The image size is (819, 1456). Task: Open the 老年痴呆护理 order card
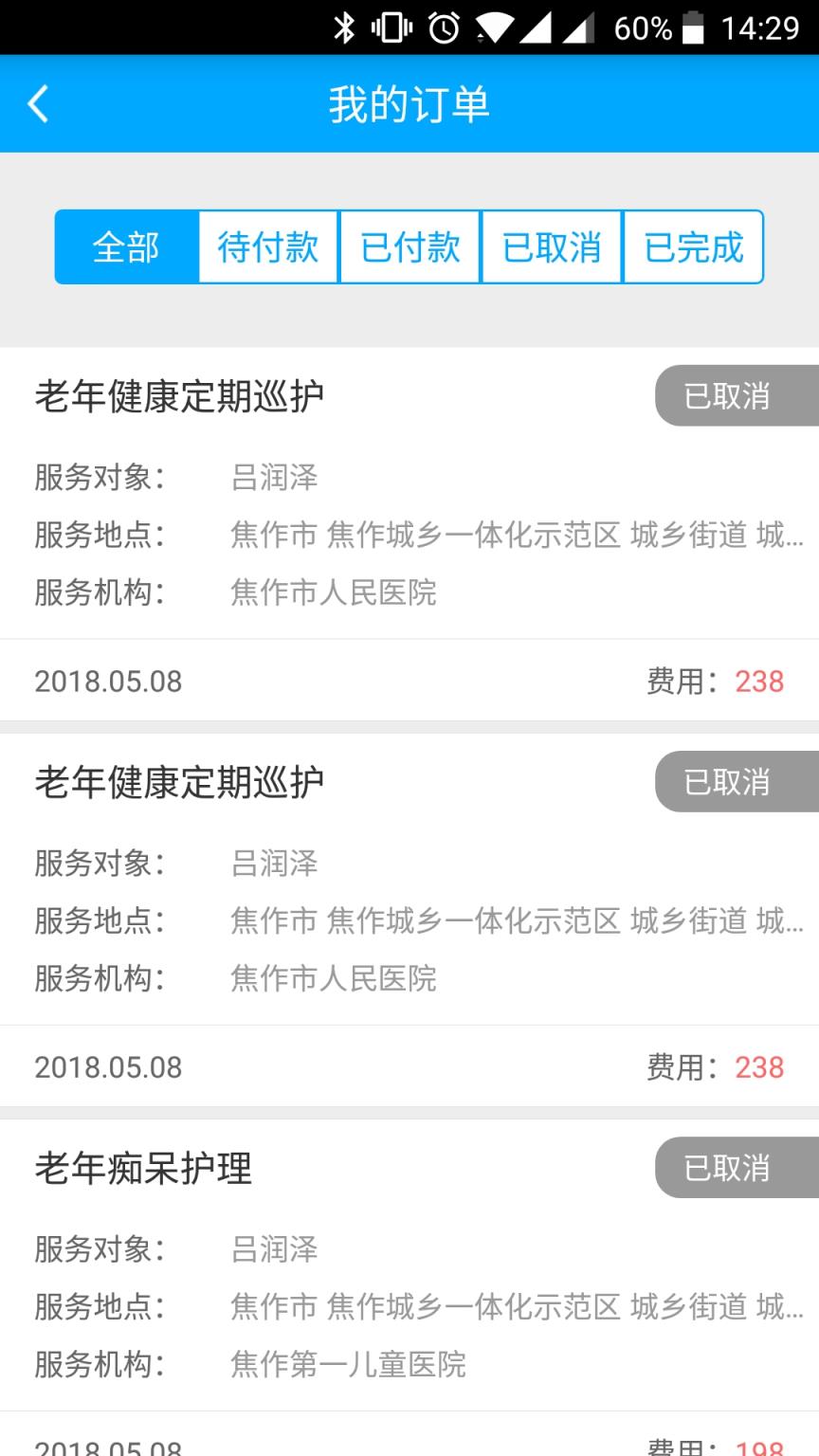[x=144, y=1168]
